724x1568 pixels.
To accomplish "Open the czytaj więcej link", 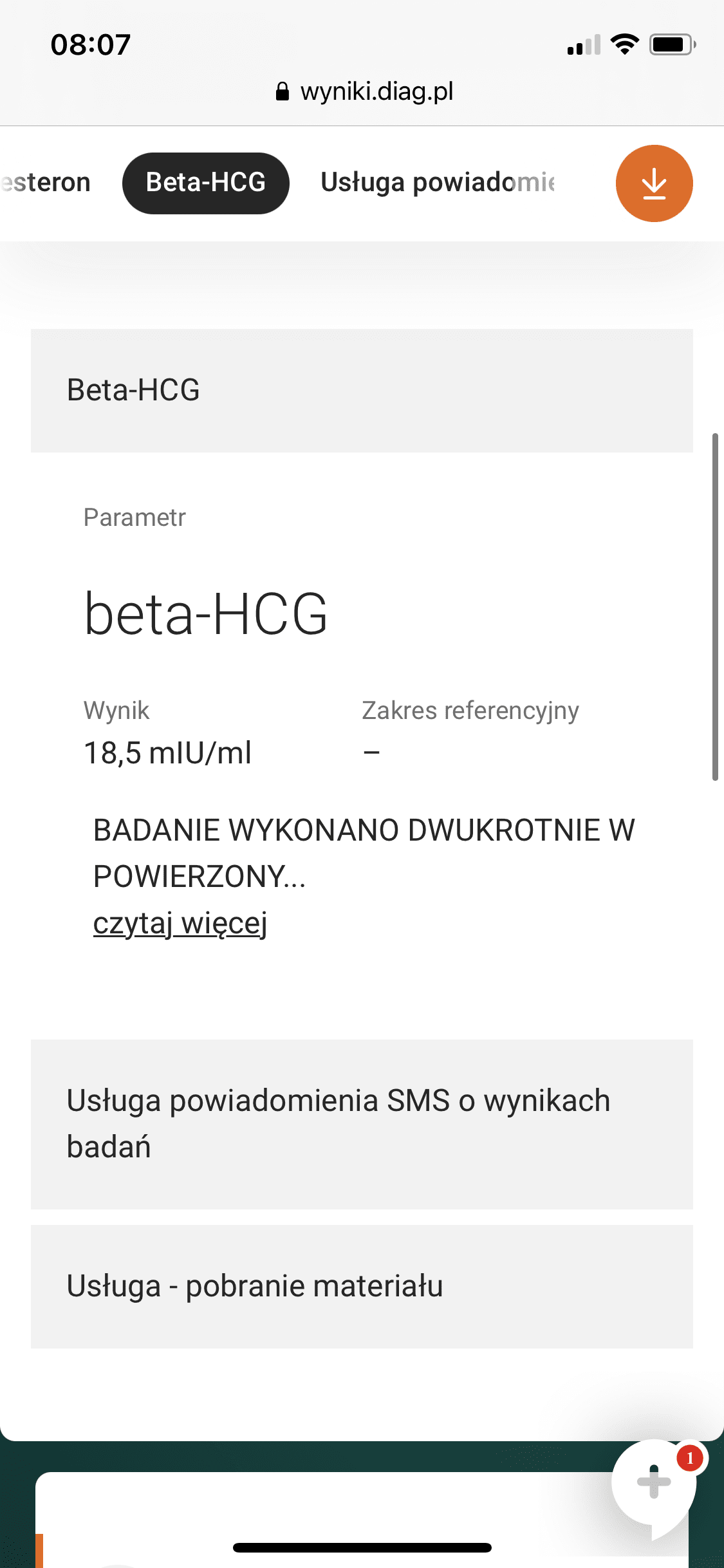I will tap(180, 923).
